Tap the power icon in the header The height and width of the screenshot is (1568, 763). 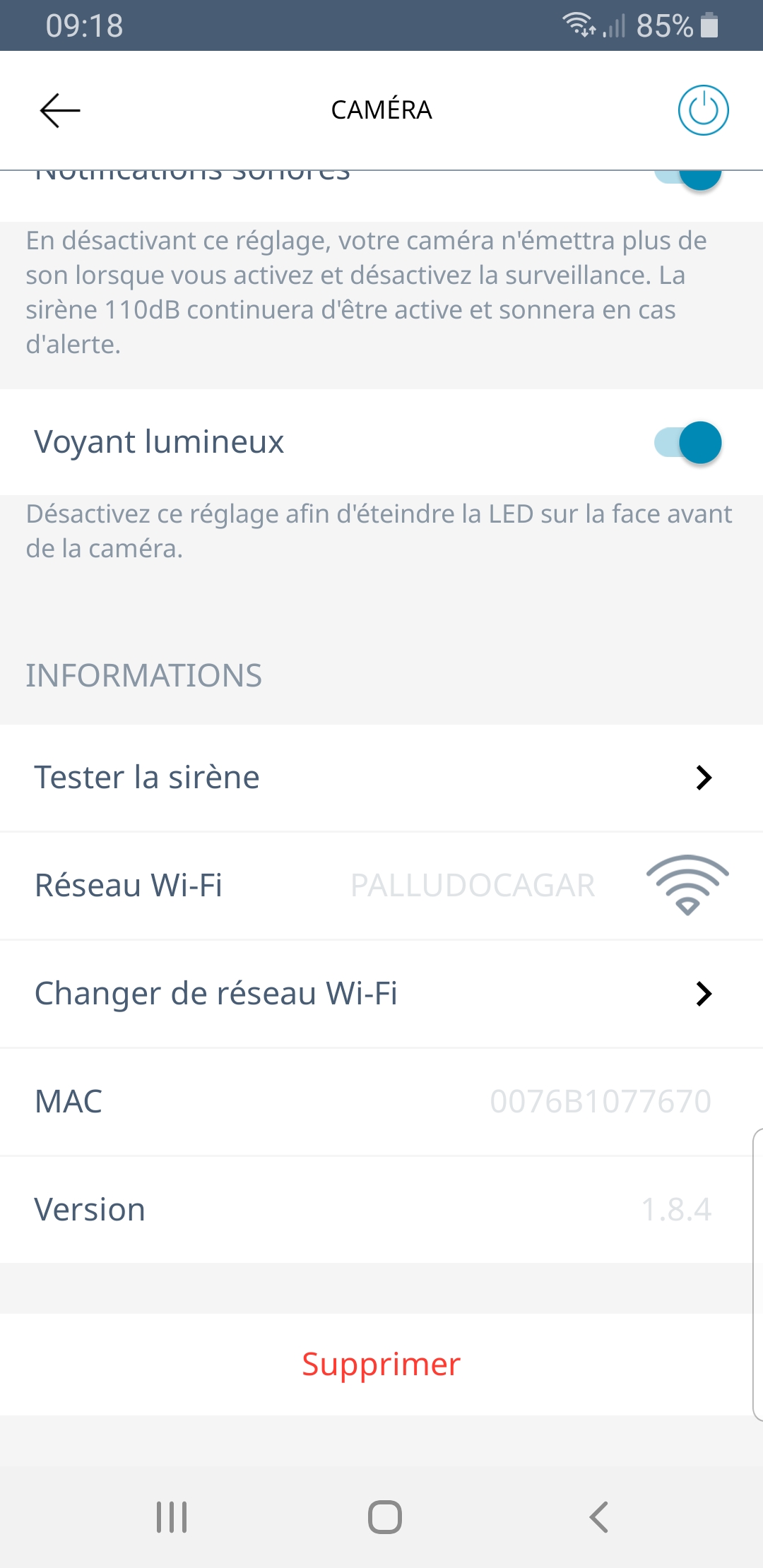(x=703, y=110)
